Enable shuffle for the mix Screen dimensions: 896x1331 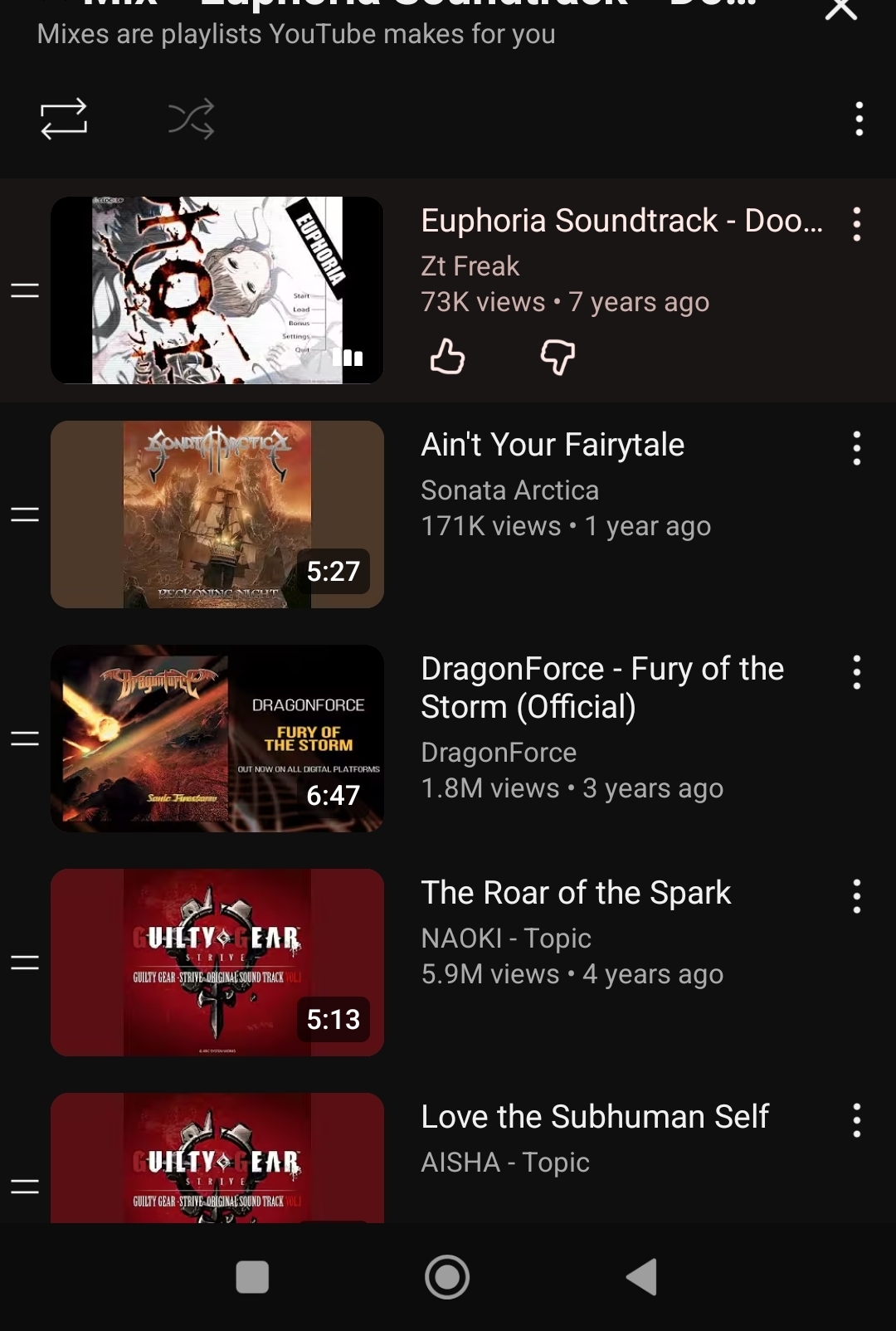[191, 119]
